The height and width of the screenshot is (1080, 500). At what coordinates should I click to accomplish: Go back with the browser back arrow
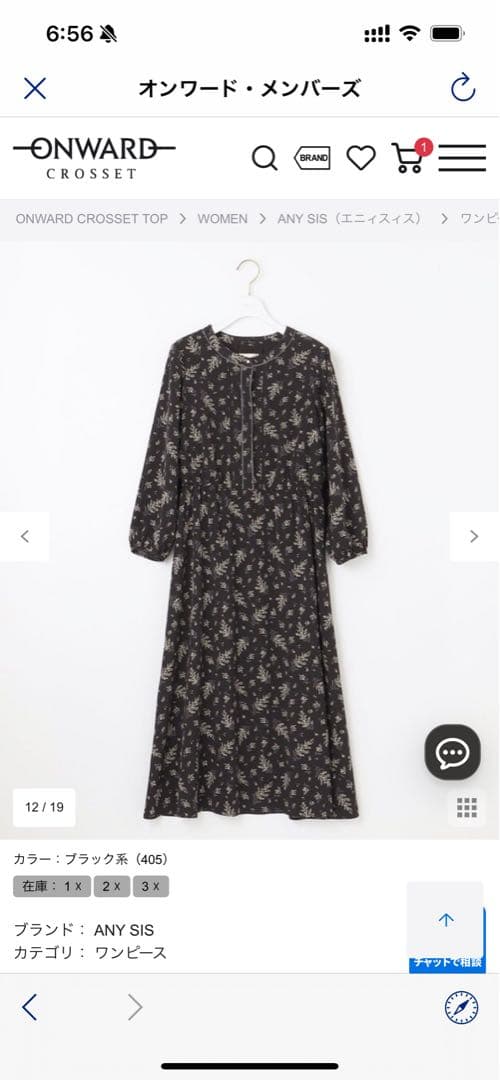click(29, 1007)
